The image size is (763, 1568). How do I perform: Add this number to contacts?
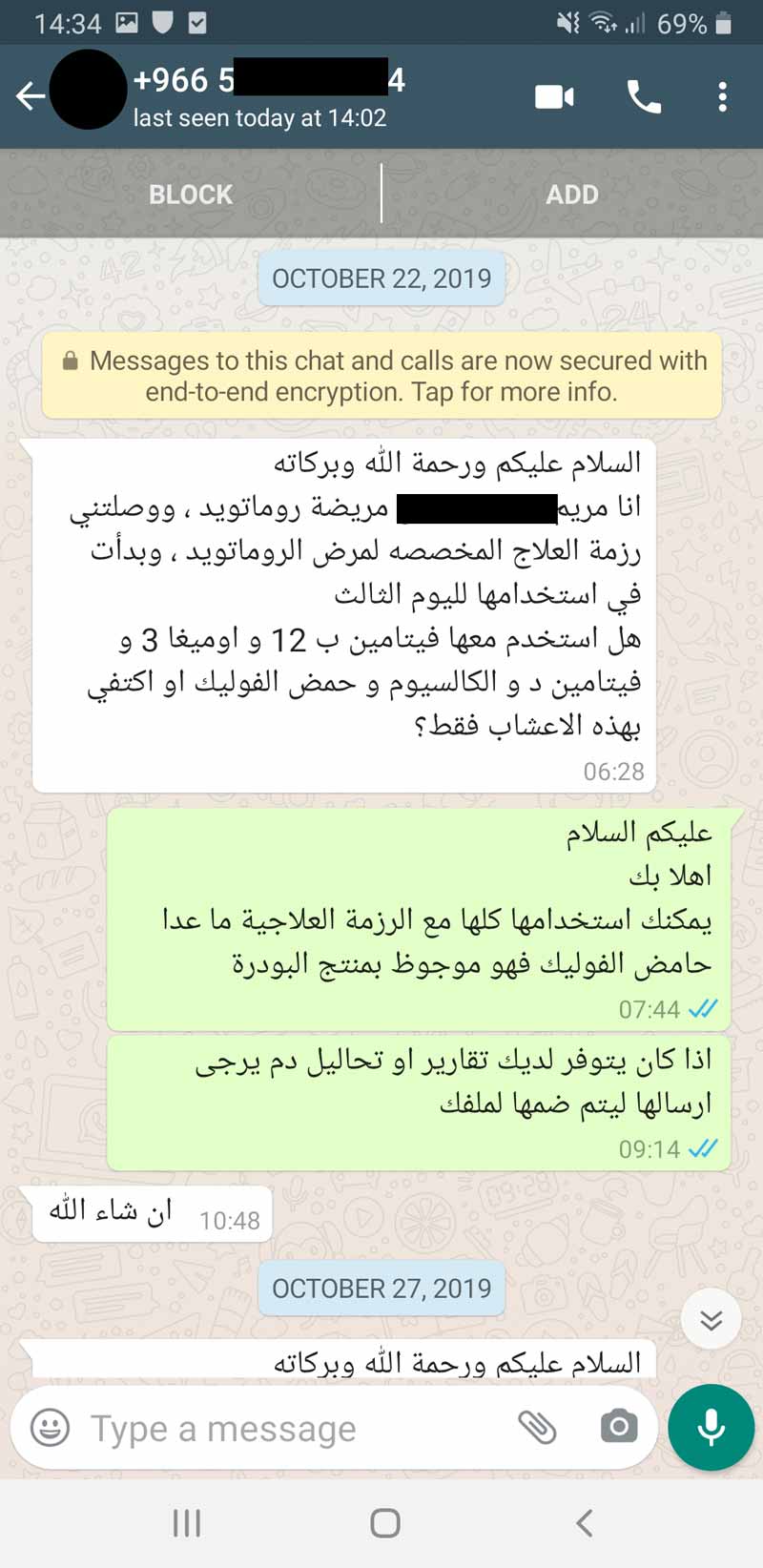(572, 195)
